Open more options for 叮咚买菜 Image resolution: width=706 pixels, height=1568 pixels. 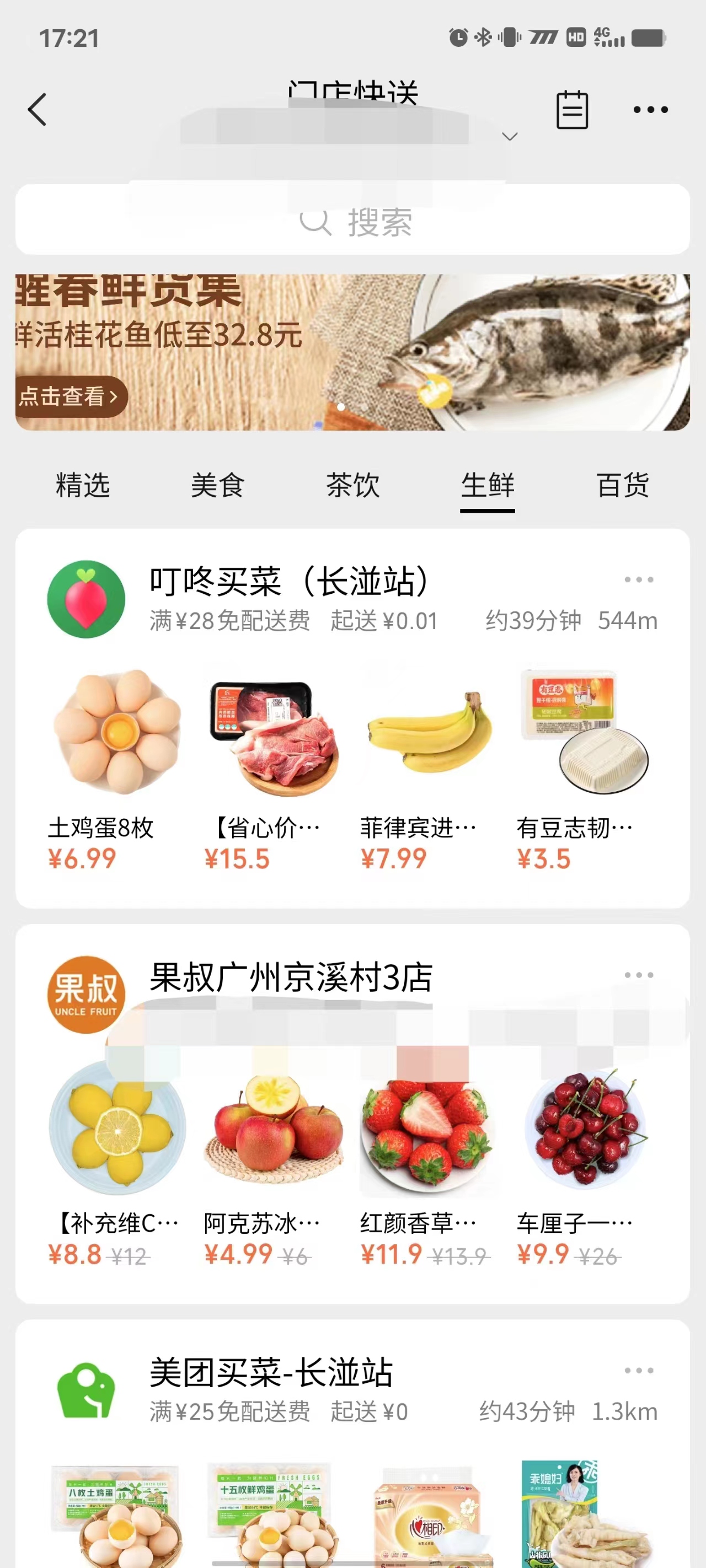(638, 580)
